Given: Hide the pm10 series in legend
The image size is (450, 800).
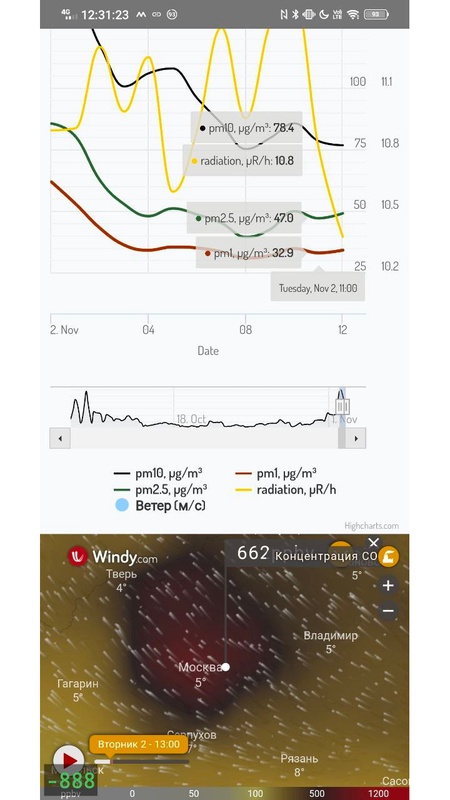Looking at the screenshot, I should tap(161, 473).
